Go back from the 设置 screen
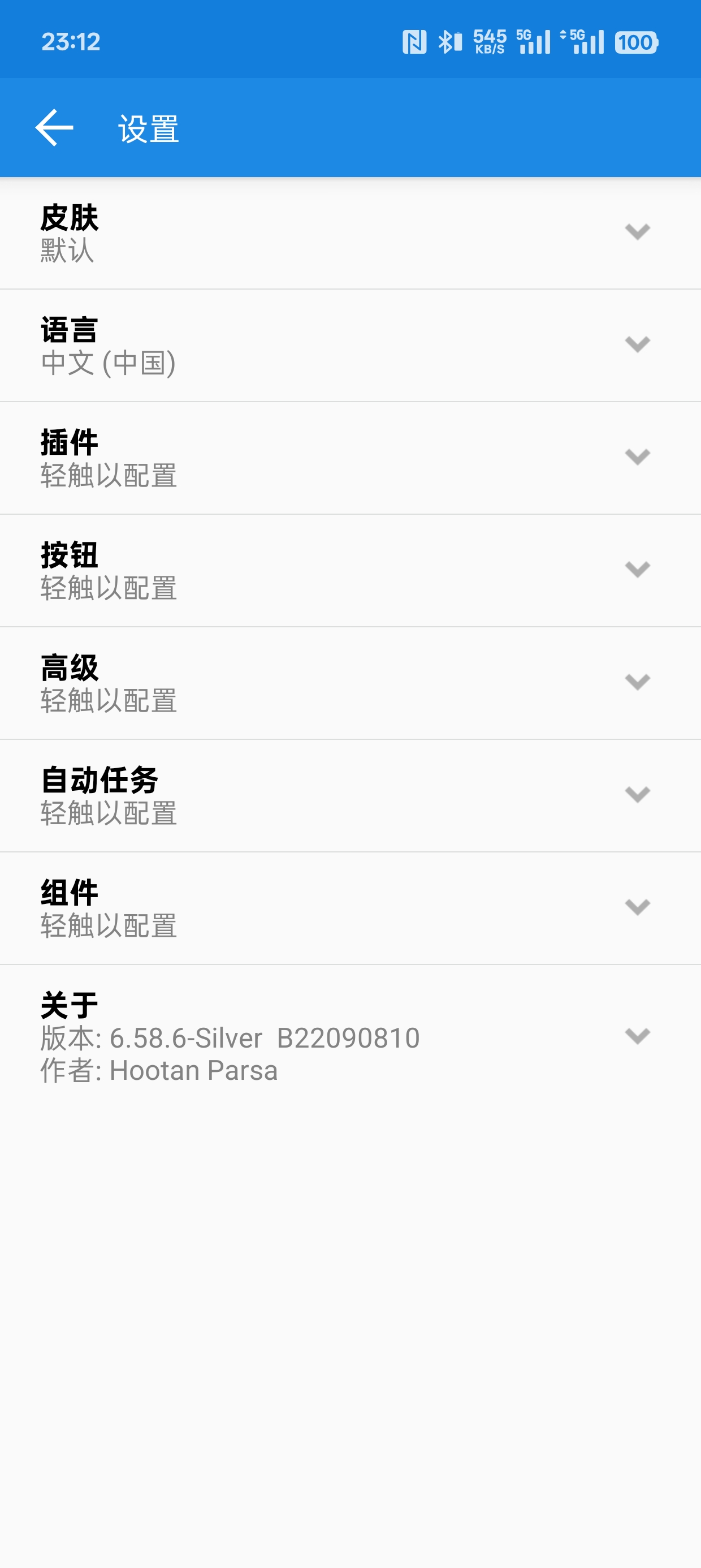This screenshot has width=701, height=1568. pos(54,128)
